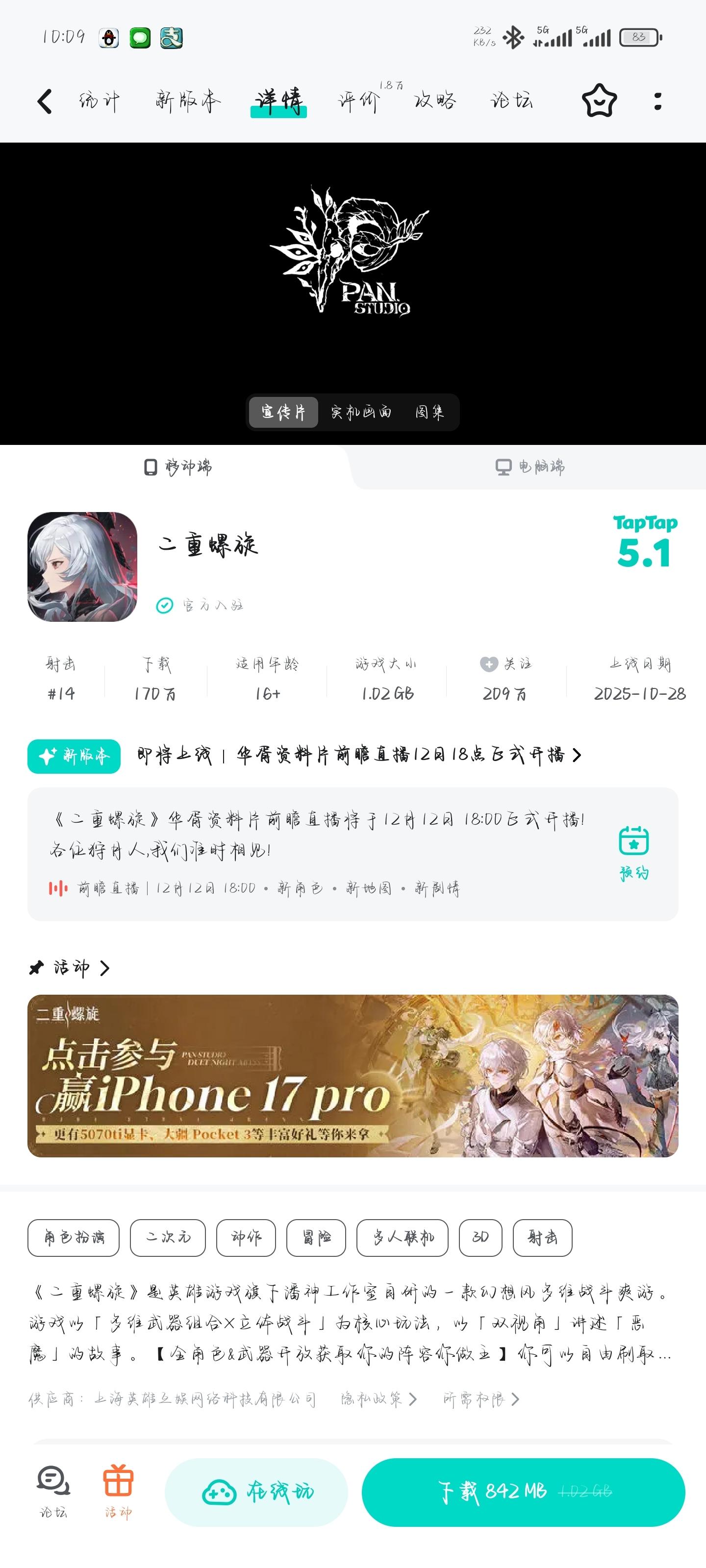Open the 论坛 tab in top bar
Screen dimensions: 706x1568
coord(512,101)
